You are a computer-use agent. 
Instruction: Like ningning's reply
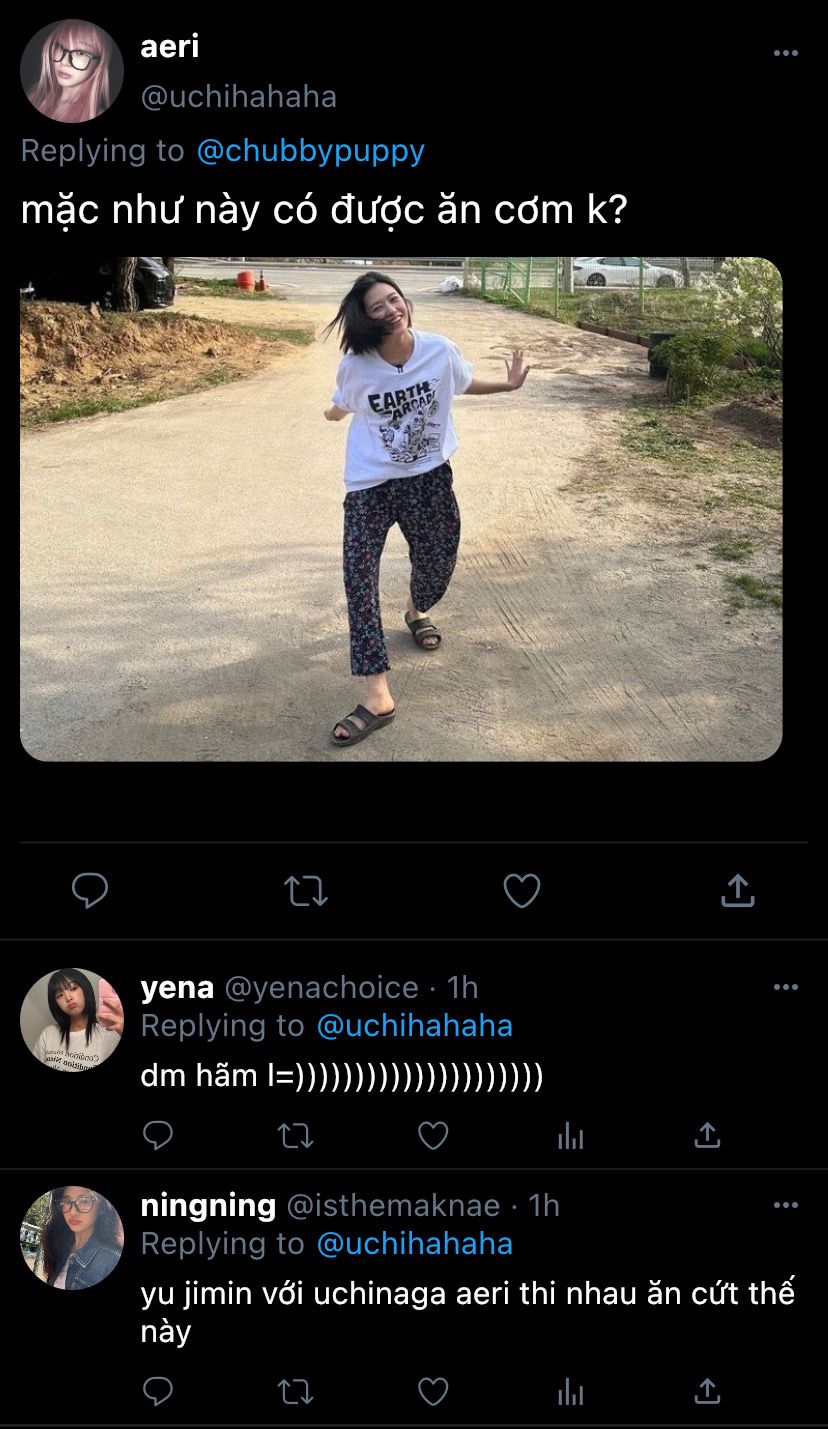(432, 1391)
